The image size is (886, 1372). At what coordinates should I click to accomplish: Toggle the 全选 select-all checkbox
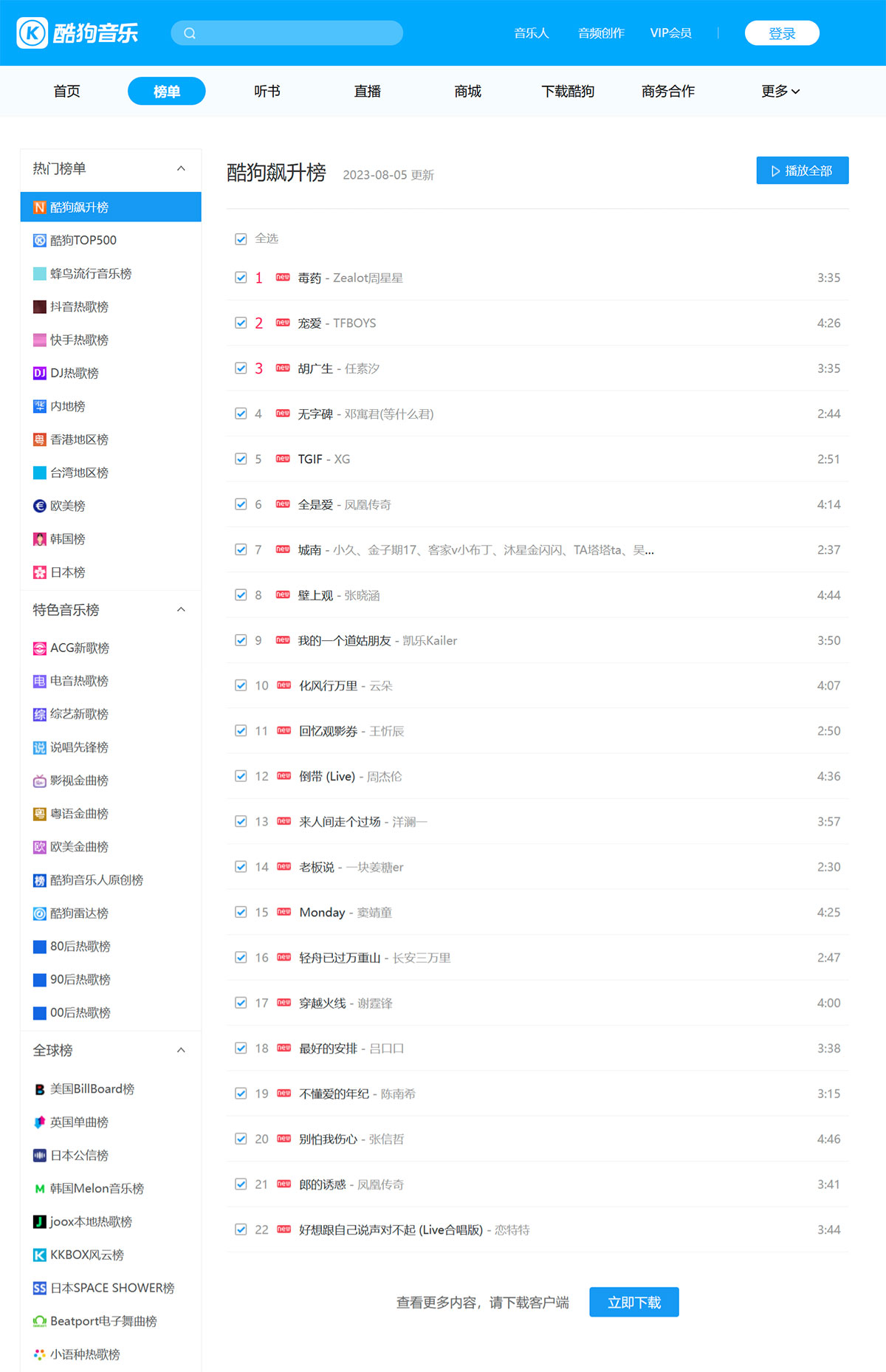click(241, 239)
